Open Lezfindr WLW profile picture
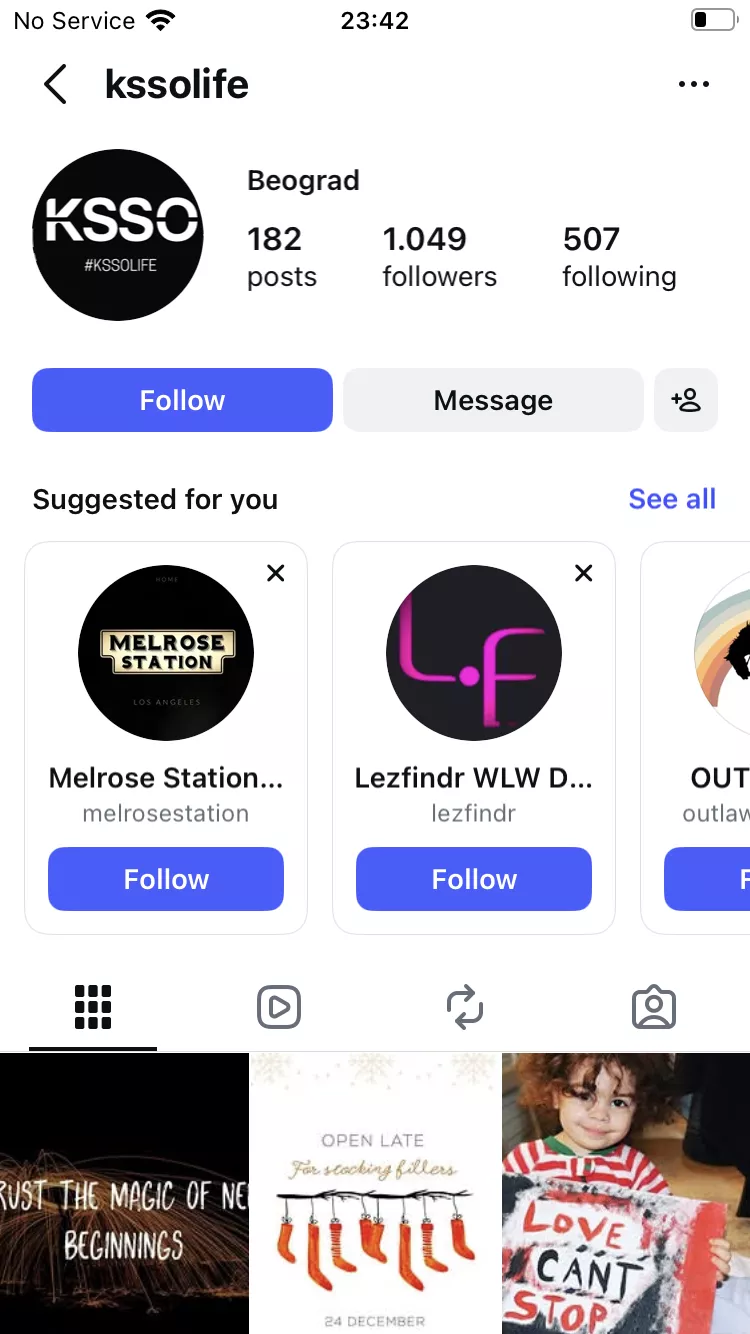 tap(474, 653)
